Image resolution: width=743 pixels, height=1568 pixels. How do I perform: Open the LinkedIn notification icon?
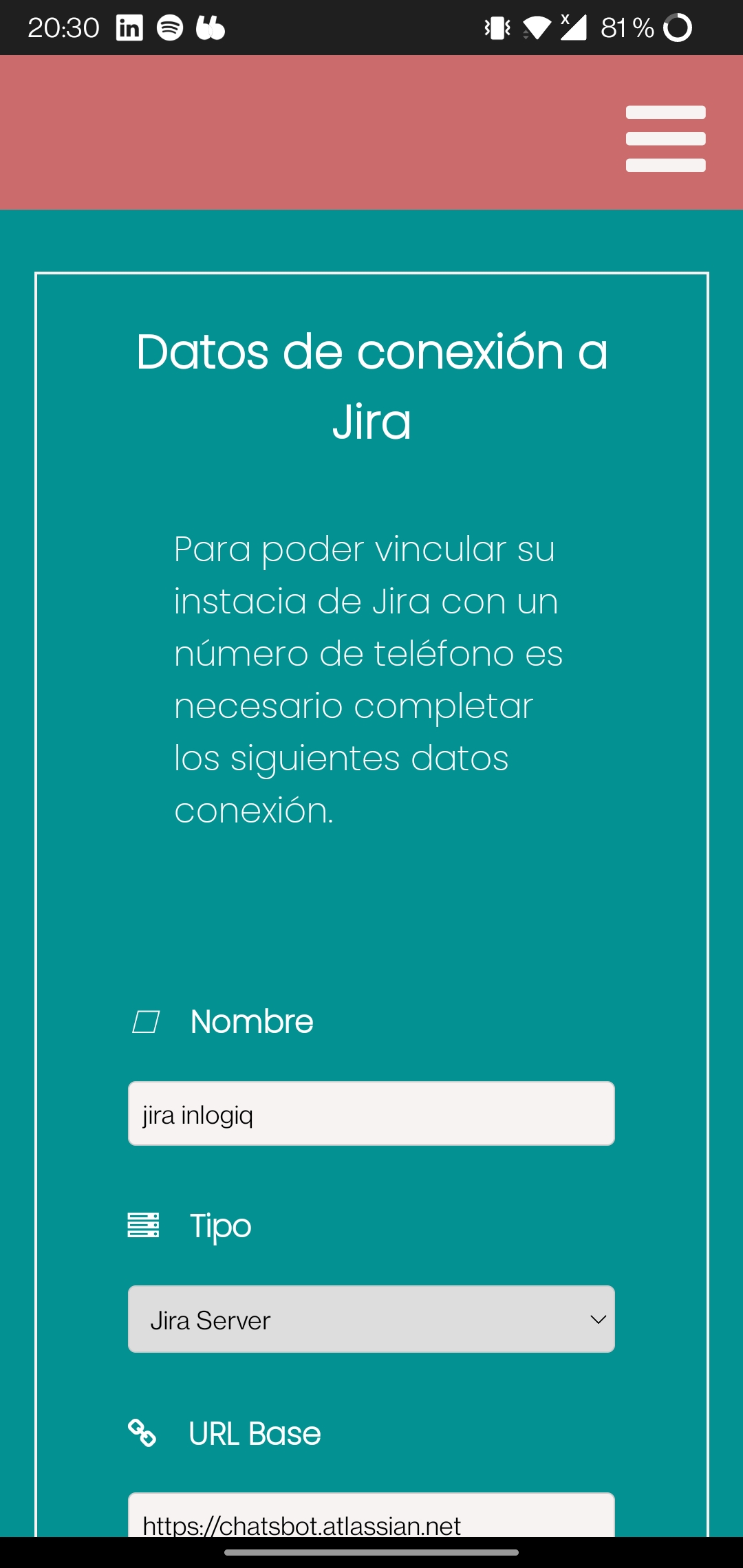(129, 28)
